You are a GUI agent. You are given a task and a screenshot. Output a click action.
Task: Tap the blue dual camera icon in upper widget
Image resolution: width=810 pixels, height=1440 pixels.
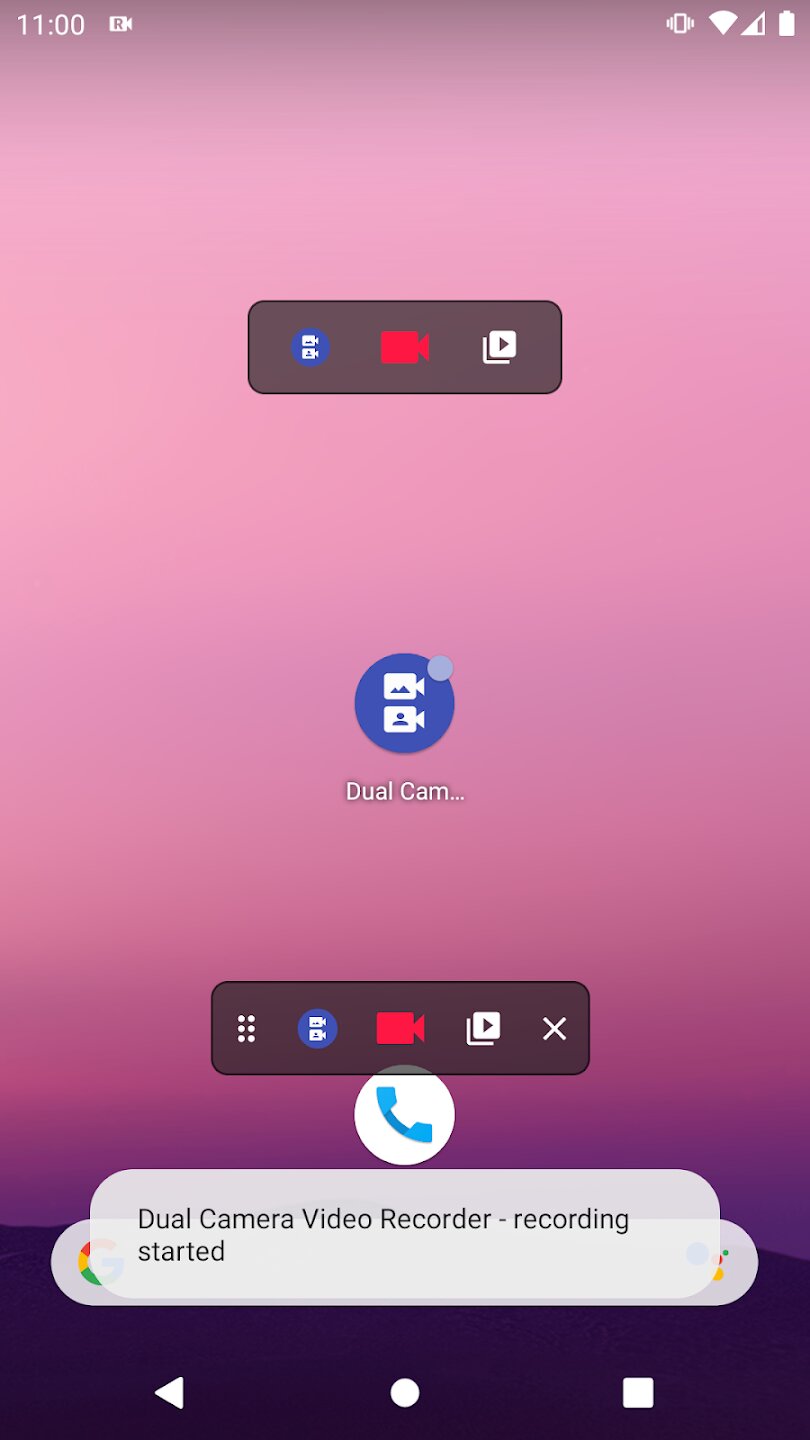coord(310,347)
